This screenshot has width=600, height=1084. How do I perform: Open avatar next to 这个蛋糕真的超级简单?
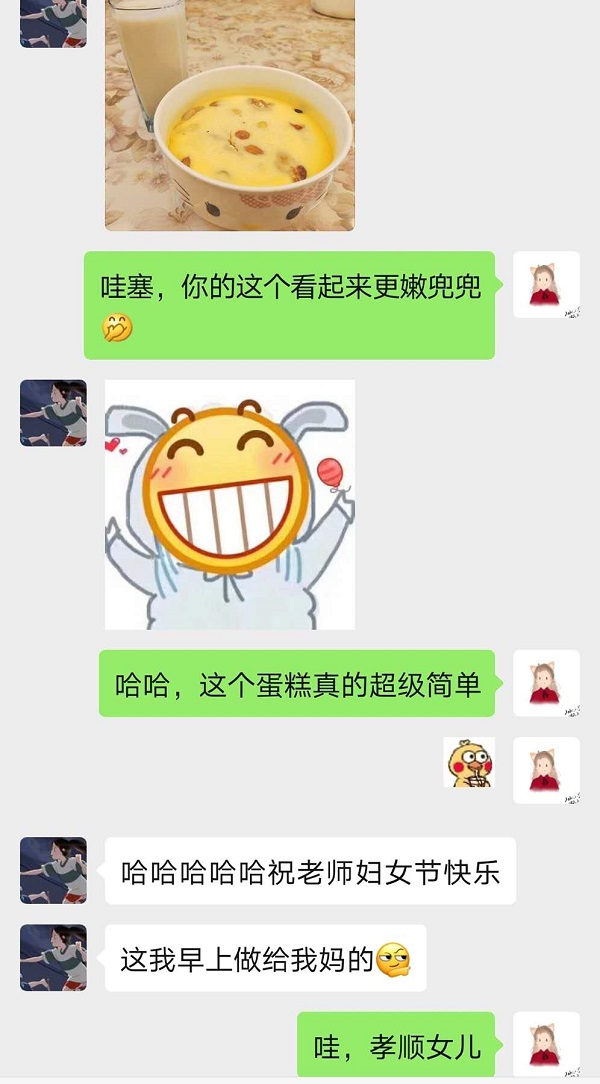coord(546,683)
